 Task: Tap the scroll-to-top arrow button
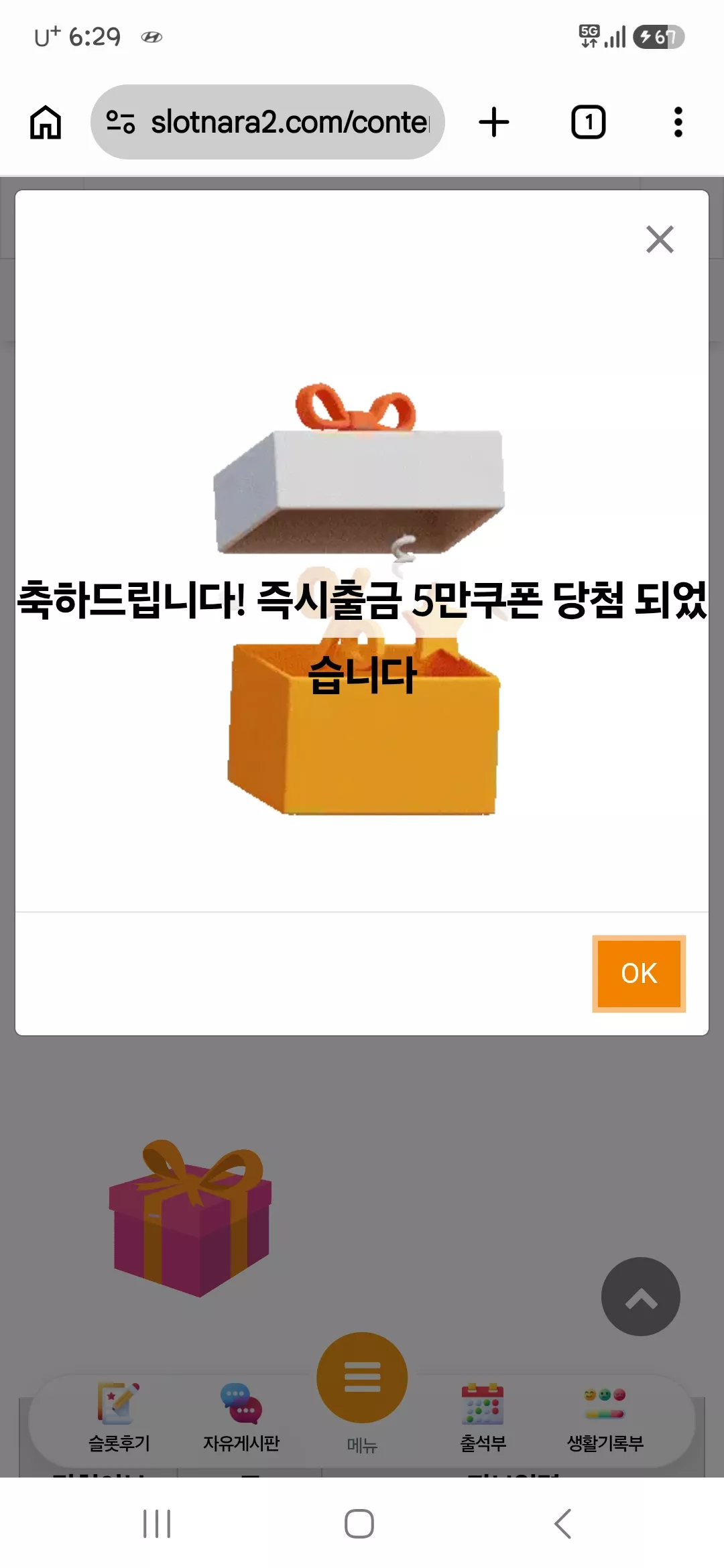(641, 1297)
